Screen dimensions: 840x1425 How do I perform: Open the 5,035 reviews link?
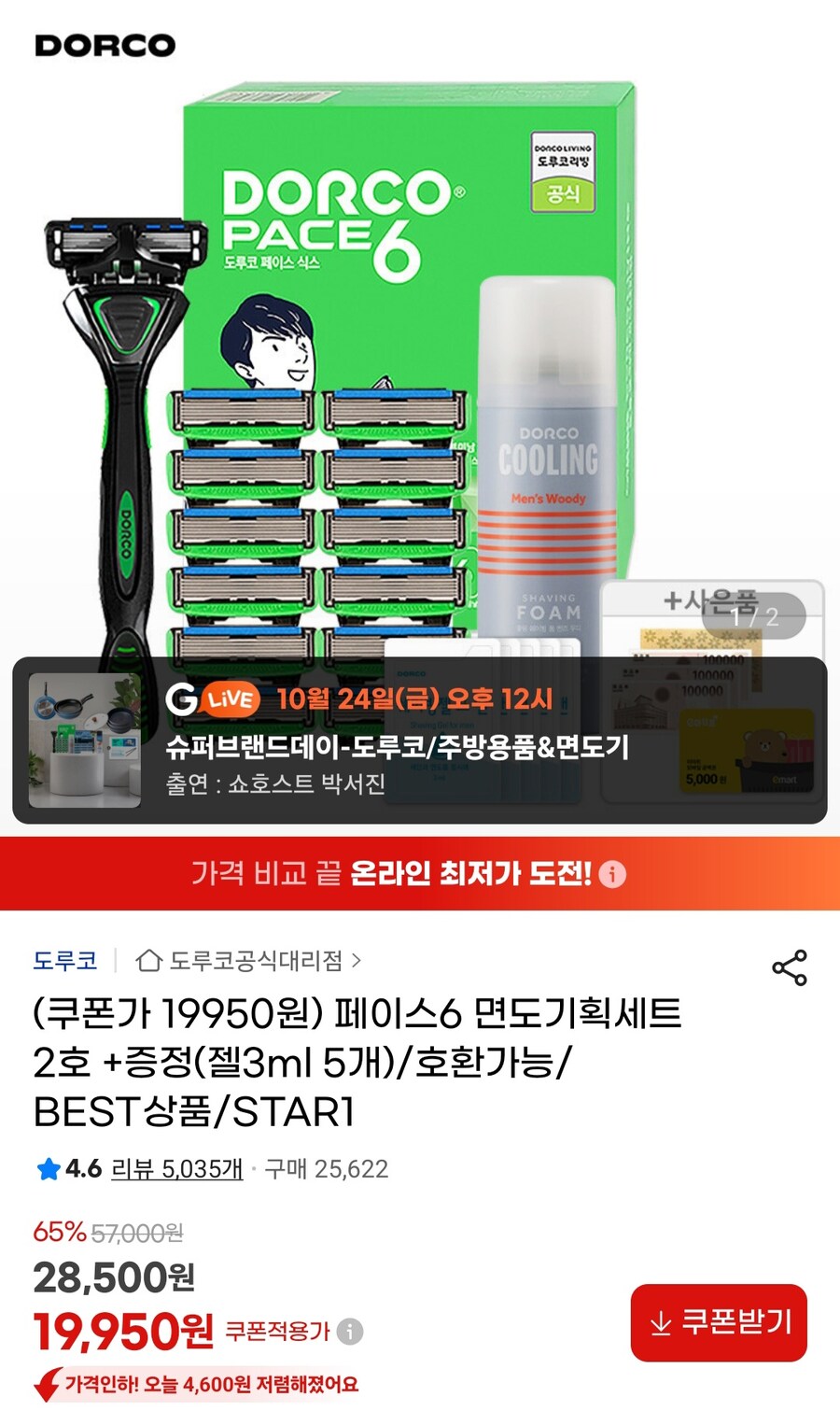click(x=176, y=1168)
